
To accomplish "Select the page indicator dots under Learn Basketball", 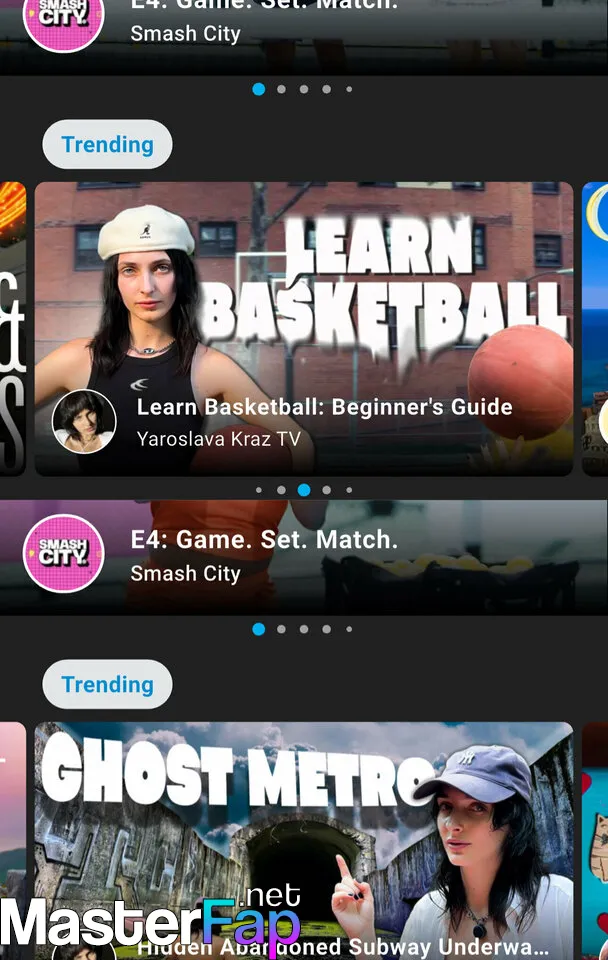I will 303,490.
